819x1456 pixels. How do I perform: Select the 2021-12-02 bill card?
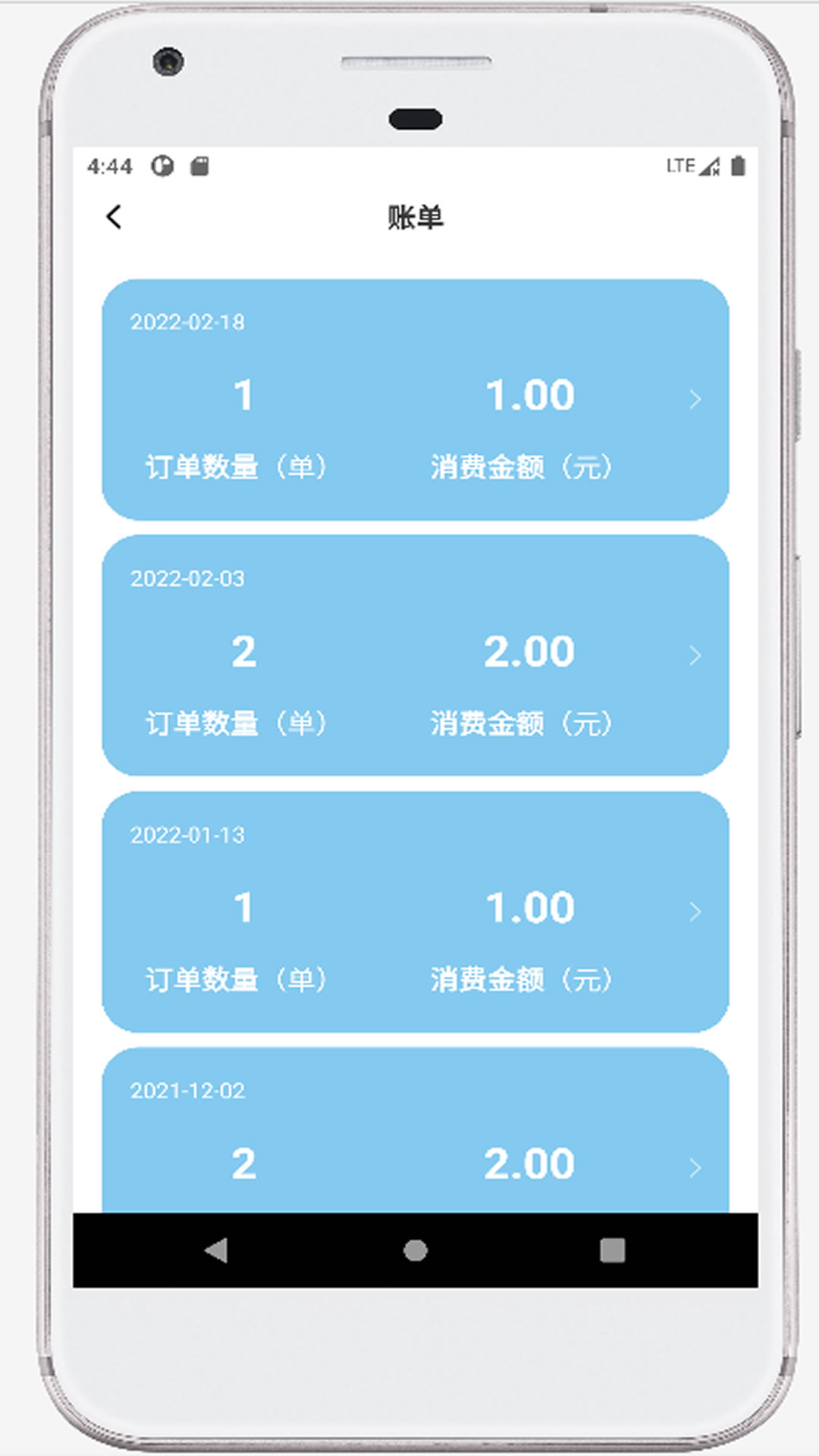tap(415, 1130)
